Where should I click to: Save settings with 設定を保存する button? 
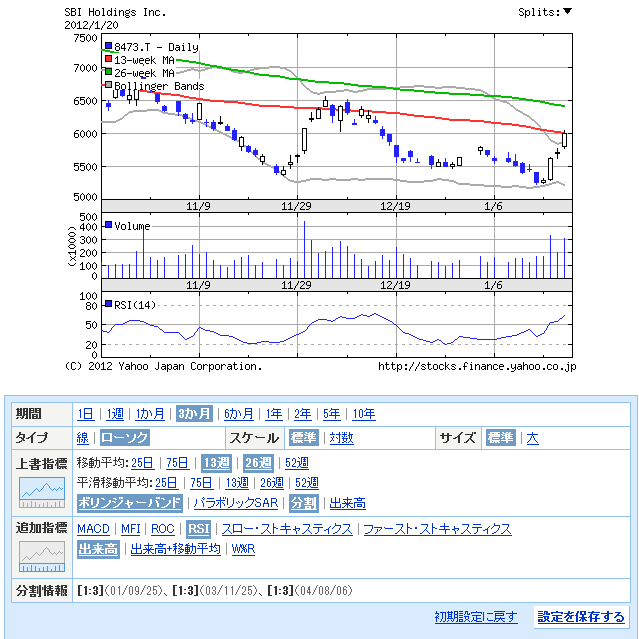(x=581, y=617)
